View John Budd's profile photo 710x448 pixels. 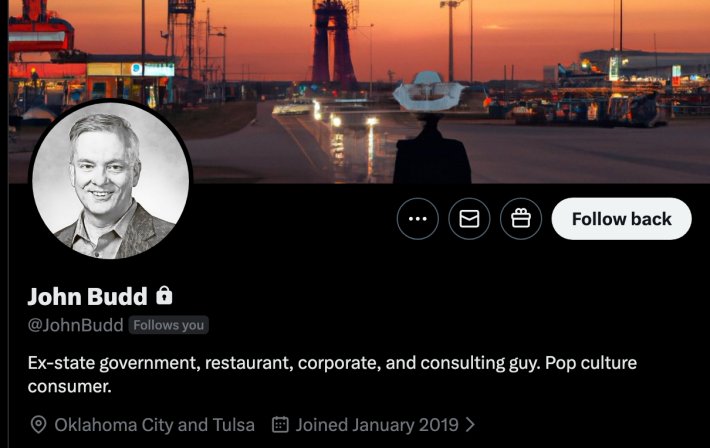[110, 180]
